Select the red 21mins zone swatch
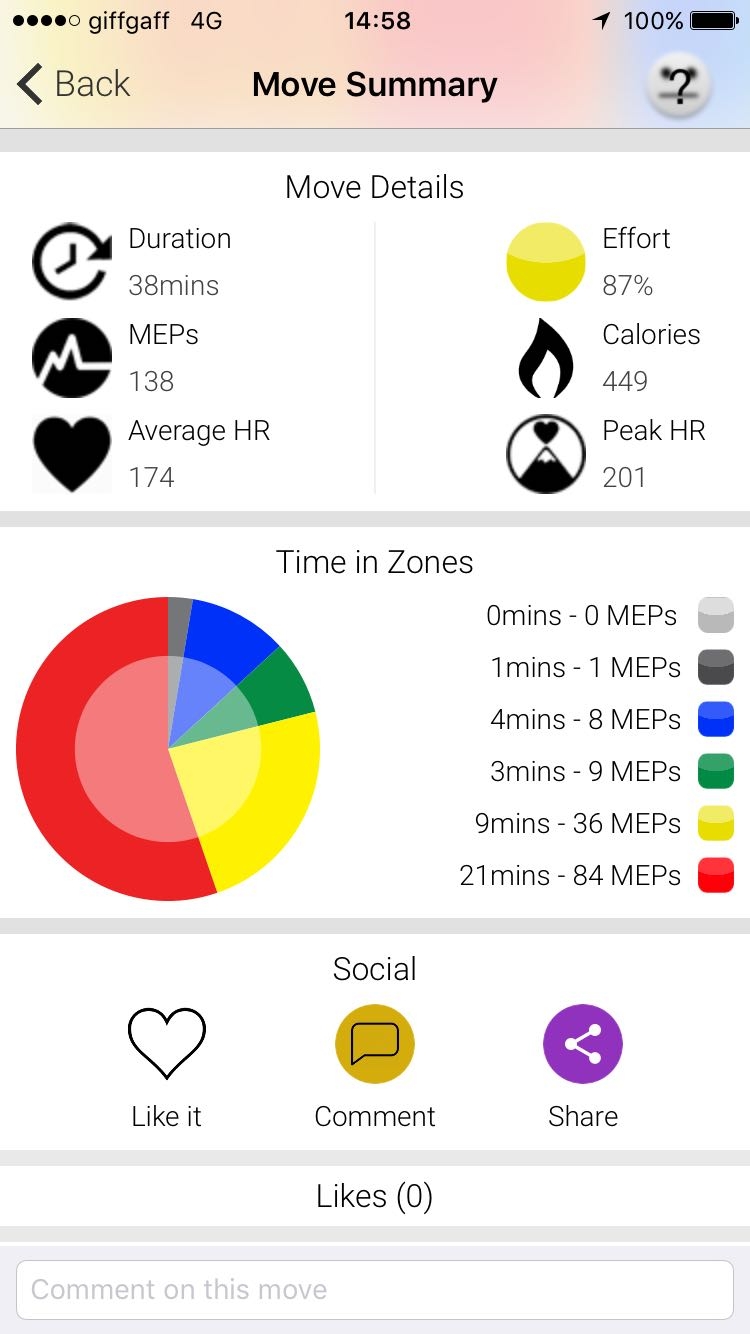Viewport: 750px width, 1334px height. point(716,875)
